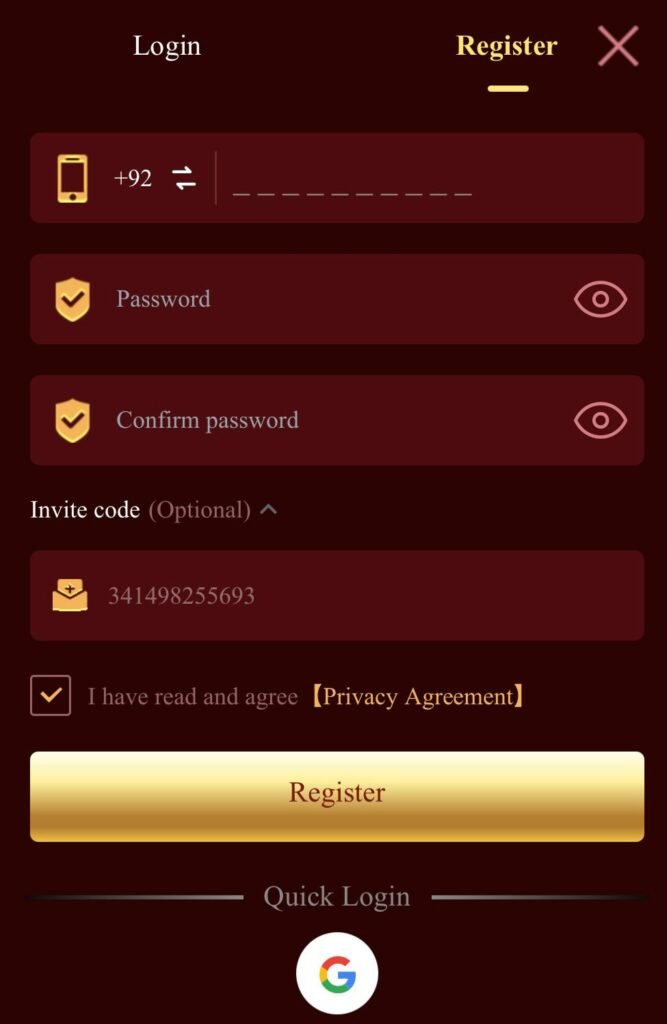Reveal the Confirm password text
Screen dimensions: 667x1024
pos(600,420)
